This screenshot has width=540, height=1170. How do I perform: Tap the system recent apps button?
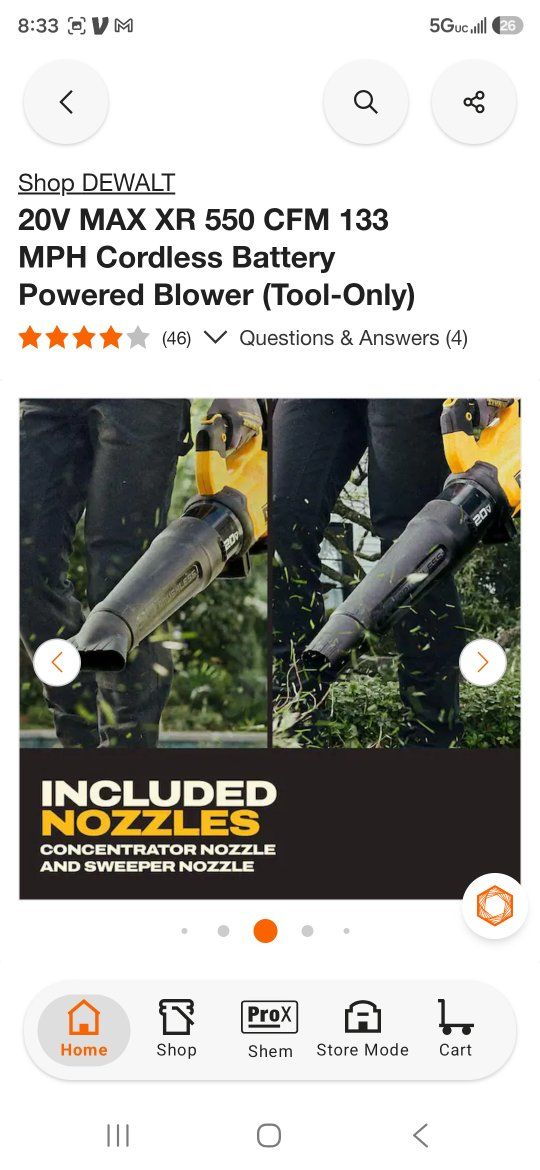[x=118, y=1136]
